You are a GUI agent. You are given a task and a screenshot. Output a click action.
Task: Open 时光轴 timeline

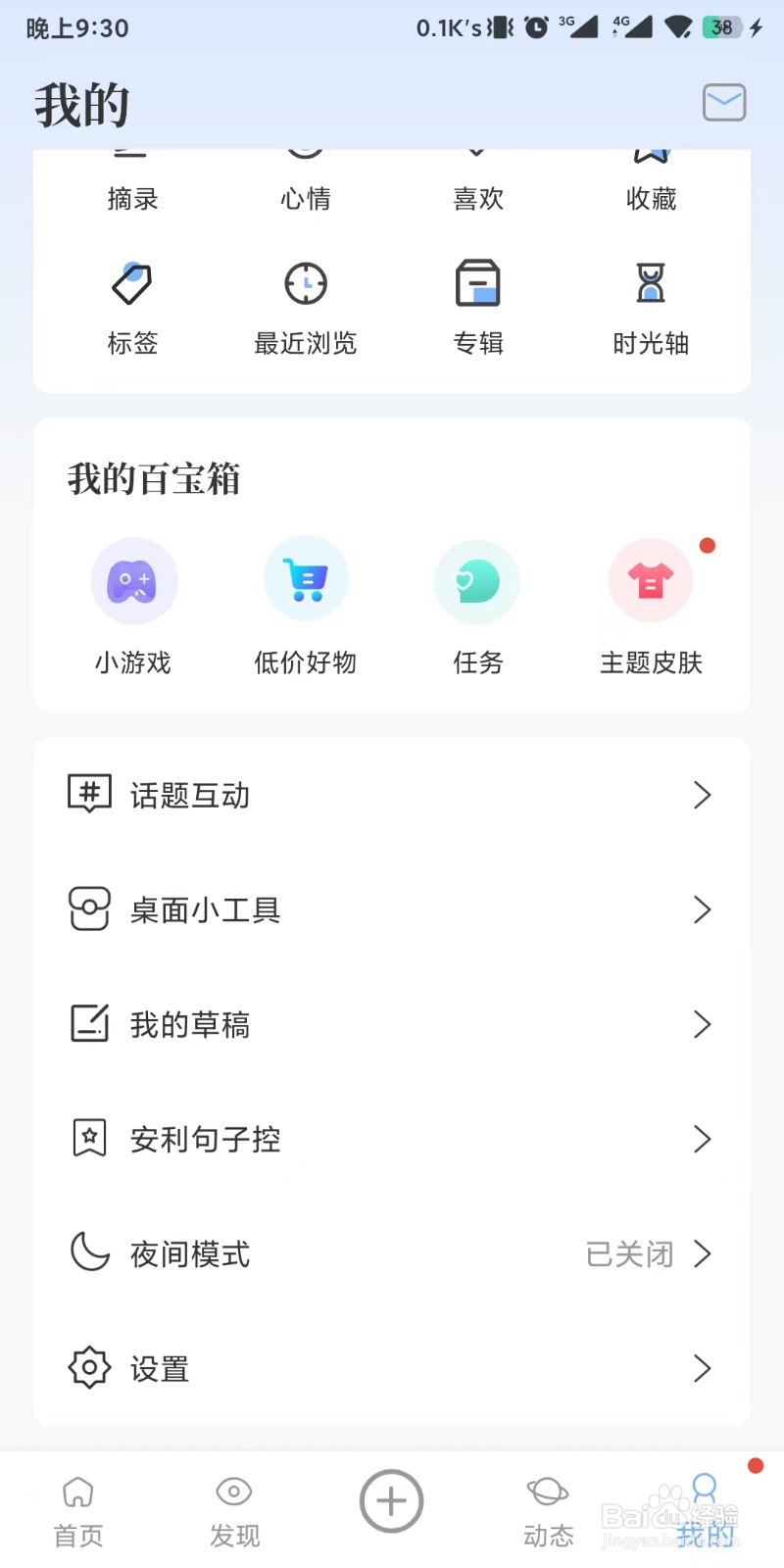click(652, 308)
